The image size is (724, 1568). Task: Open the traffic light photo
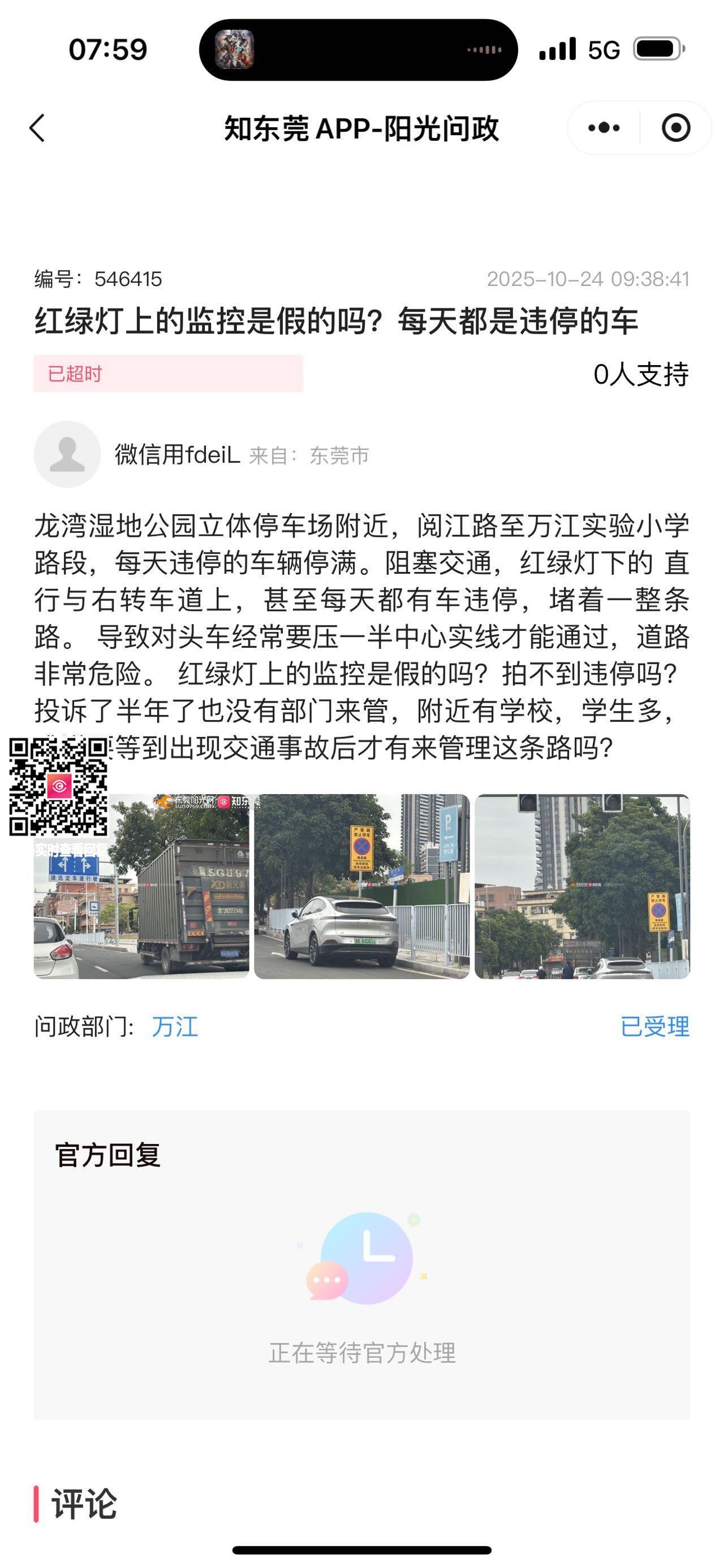pyautogui.click(x=581, y=886)
